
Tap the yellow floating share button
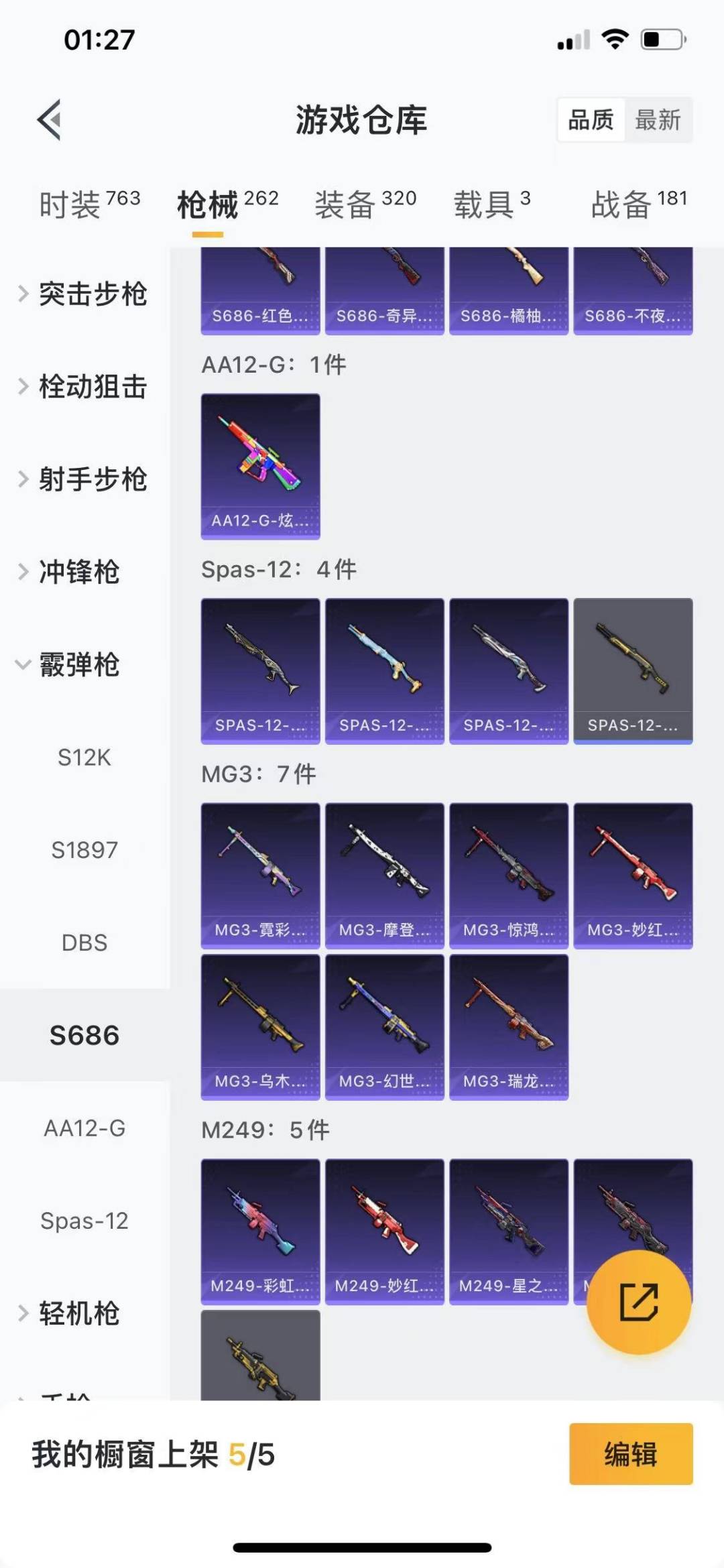tap(638, 1302)
